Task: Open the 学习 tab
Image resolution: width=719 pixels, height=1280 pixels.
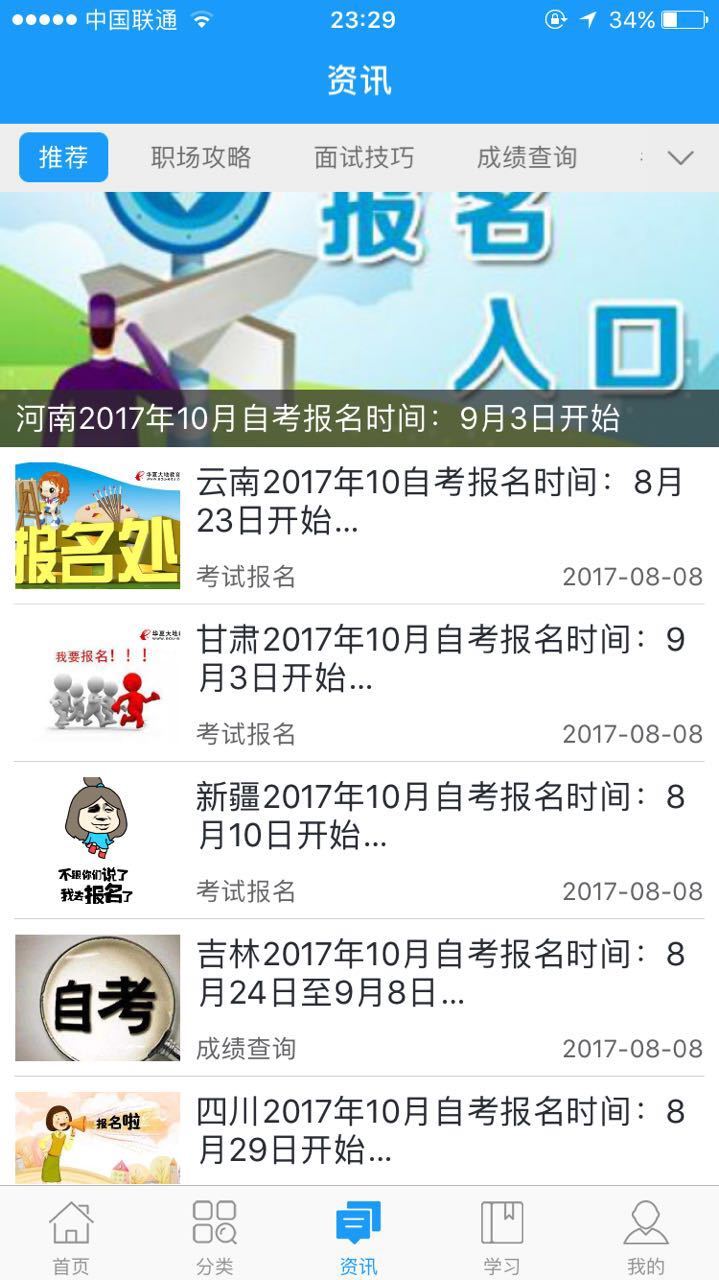Action: tap(502, 1236)
